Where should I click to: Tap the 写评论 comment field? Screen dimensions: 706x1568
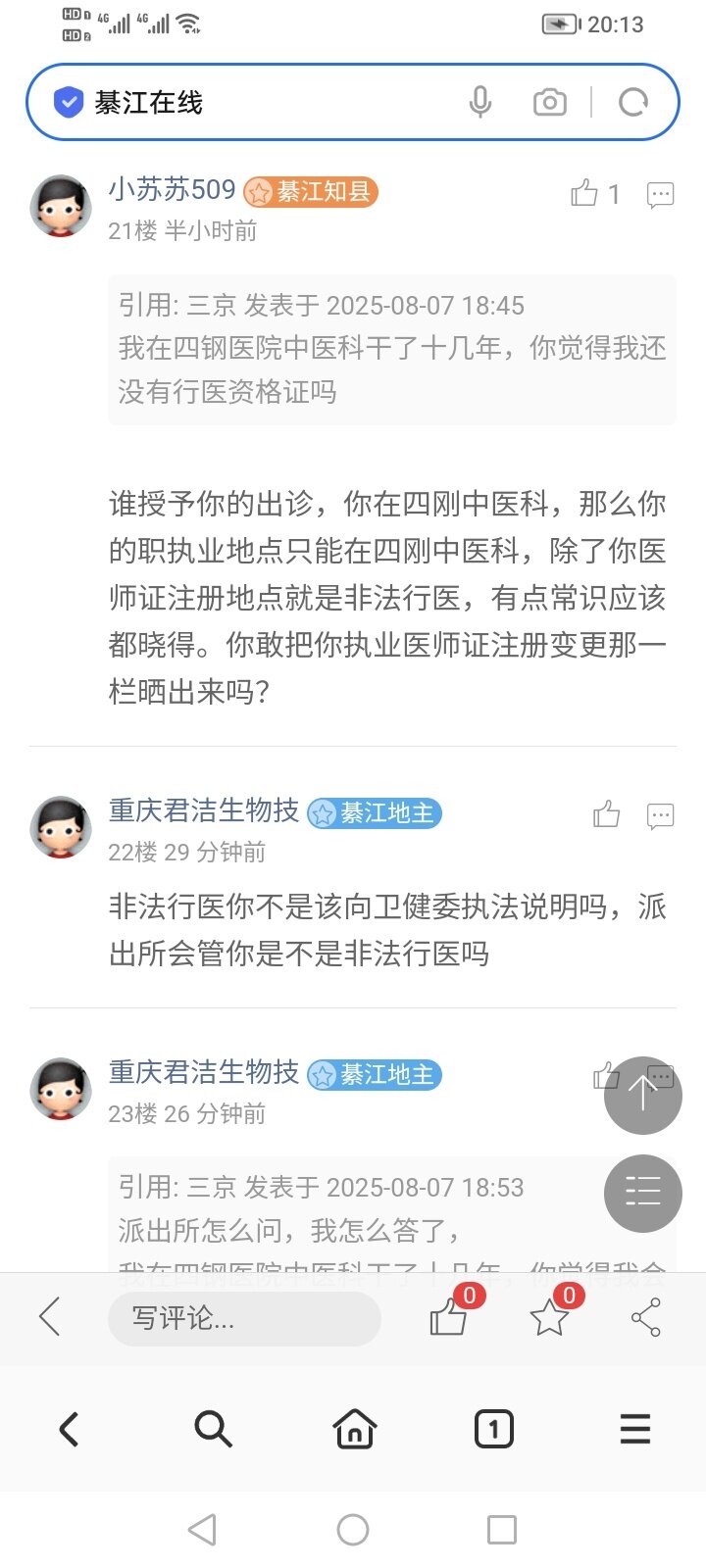coord(243,1318)
